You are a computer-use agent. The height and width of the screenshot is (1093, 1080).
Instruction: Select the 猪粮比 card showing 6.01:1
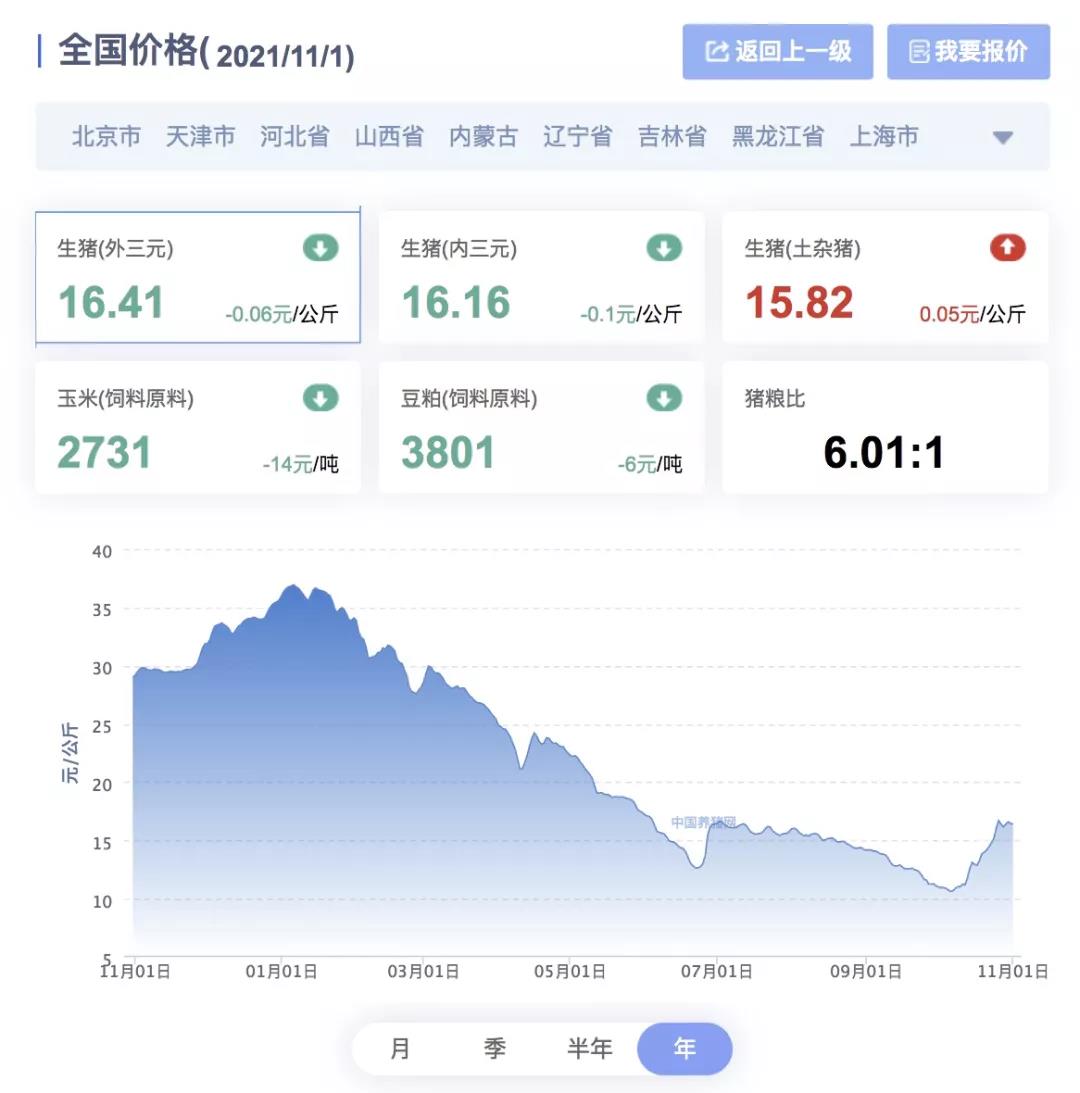click(884, 428)
